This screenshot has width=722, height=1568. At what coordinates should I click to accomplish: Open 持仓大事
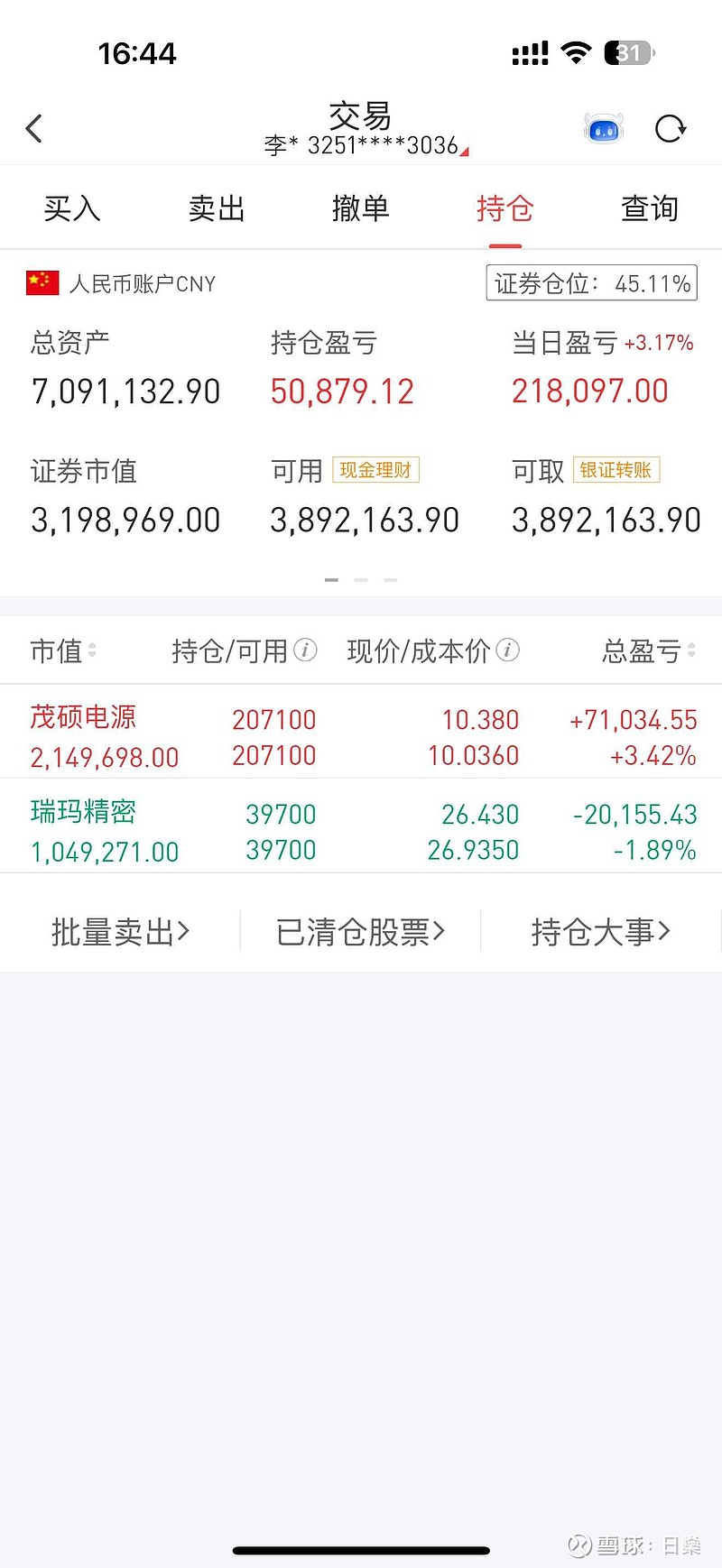(x=601, y=932)
